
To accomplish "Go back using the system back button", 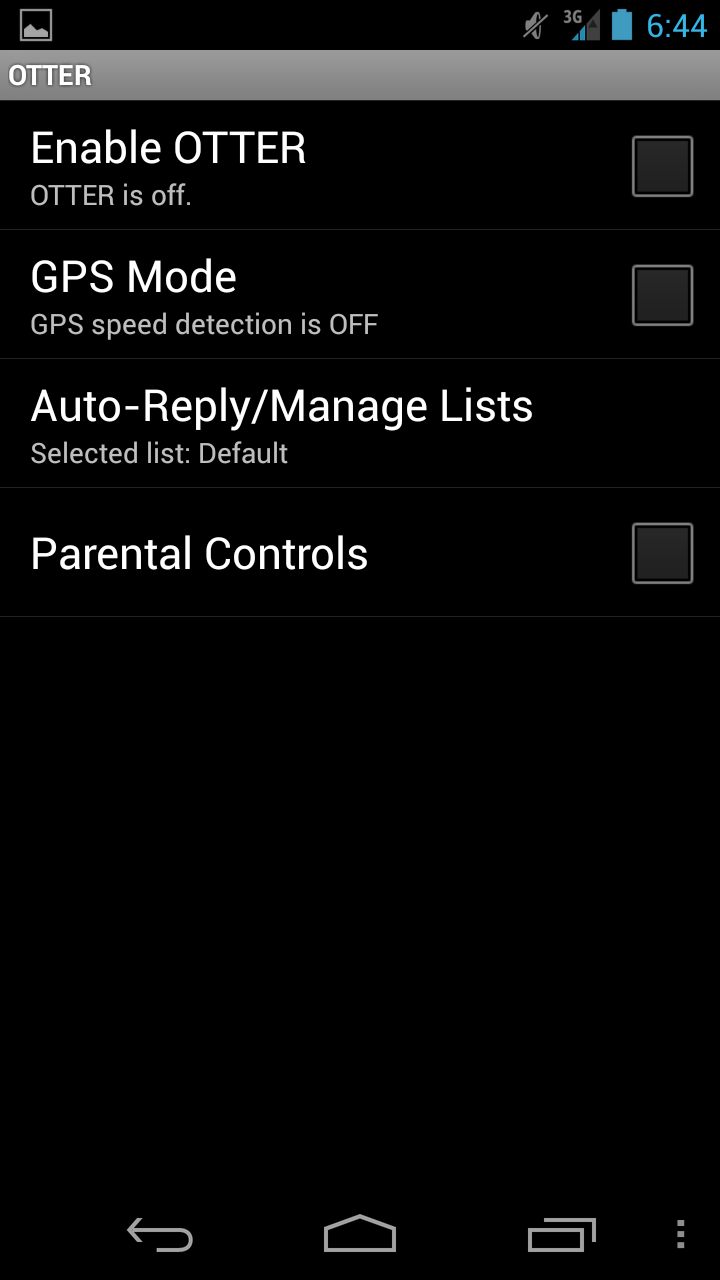I will click(160, 1234).
